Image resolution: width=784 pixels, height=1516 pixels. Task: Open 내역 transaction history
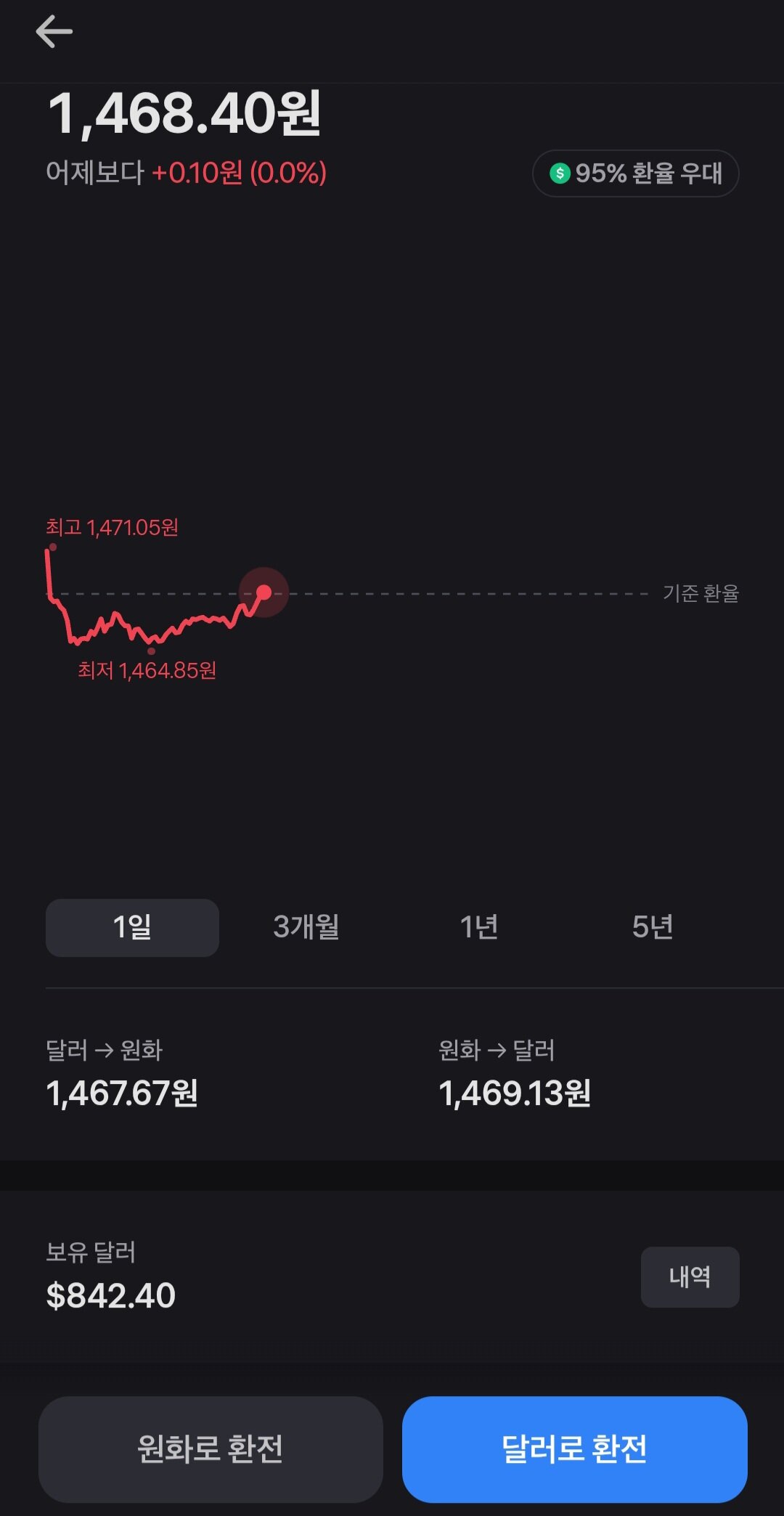690,1277
